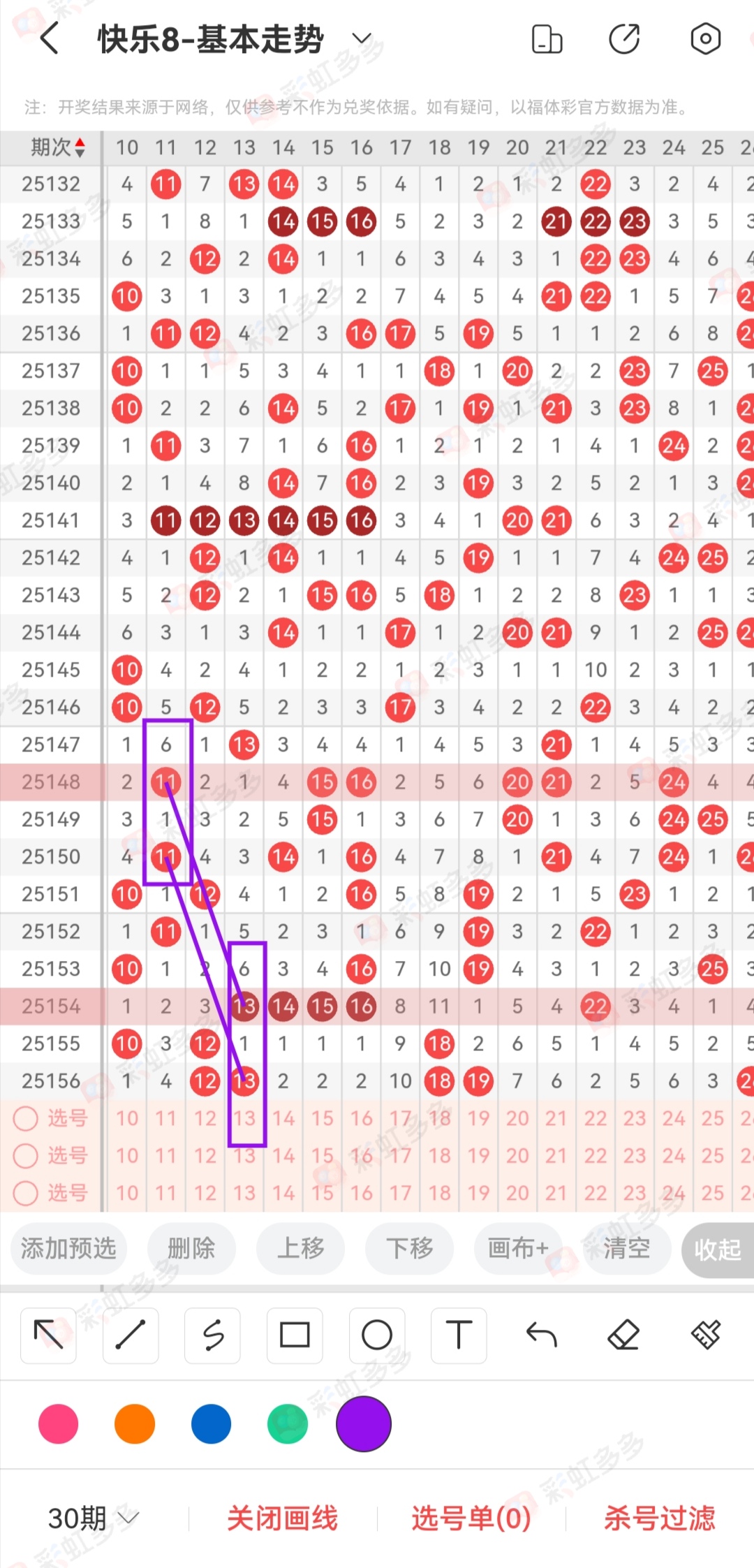Tap the 添加预选 button
Image resolution: width=754 pixels, height=1568 pixels.
(x=68, y=1248)
